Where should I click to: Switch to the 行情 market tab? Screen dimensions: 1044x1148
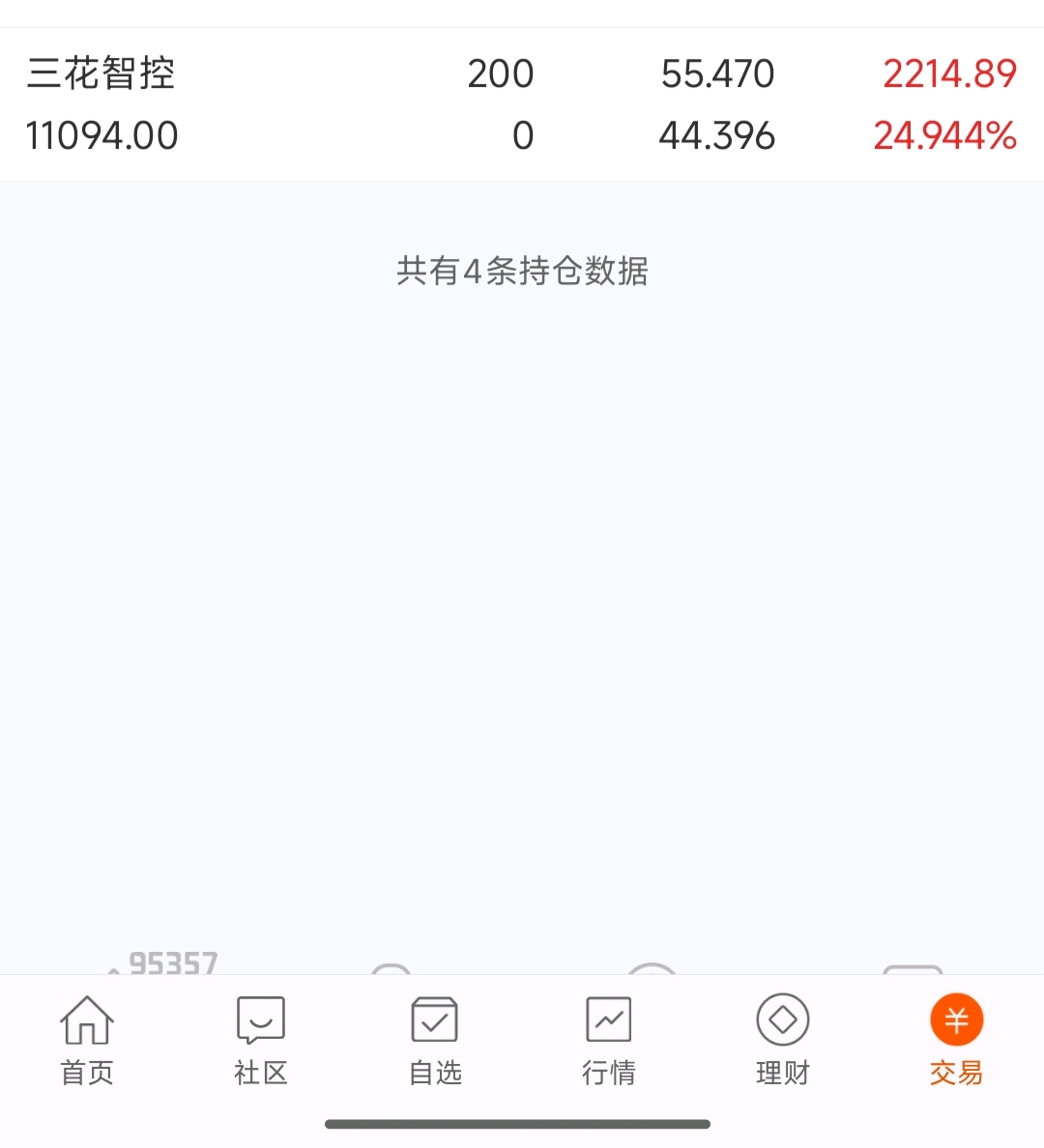[609, 1041]
